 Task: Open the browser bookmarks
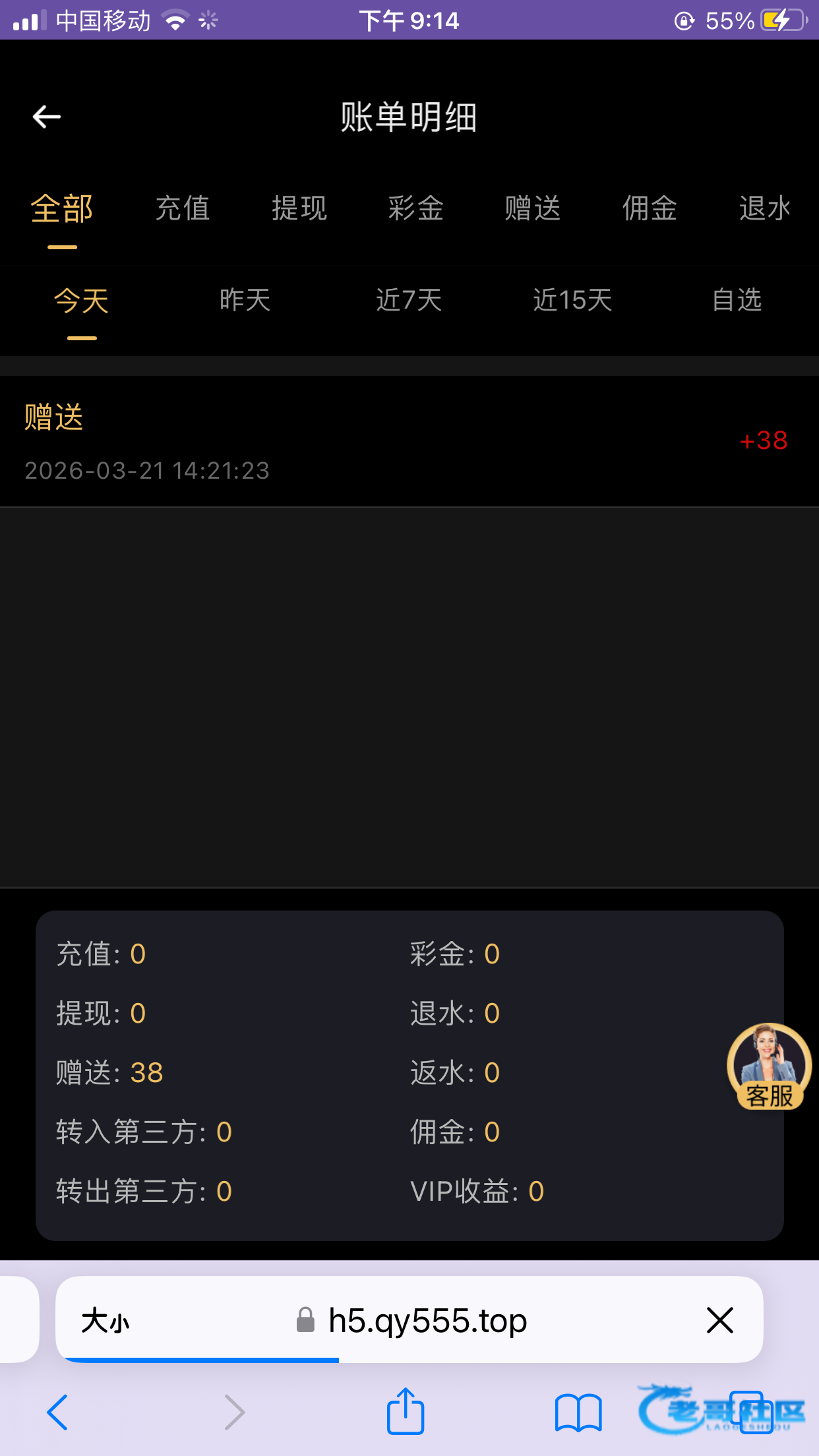click(x=578, y=1412)
